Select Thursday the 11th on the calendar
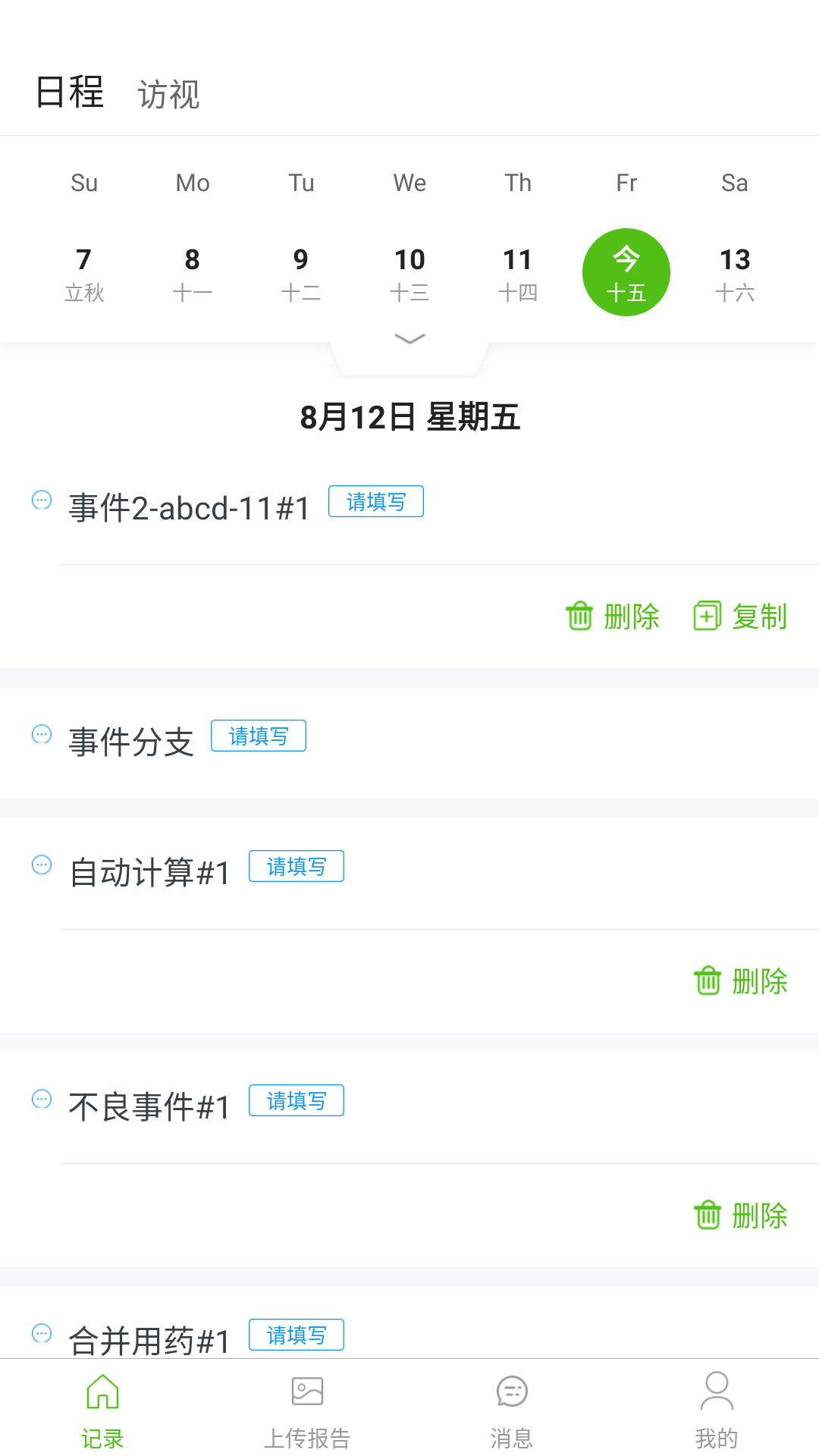Screen dimensions: 819x1456 (517, 271)
